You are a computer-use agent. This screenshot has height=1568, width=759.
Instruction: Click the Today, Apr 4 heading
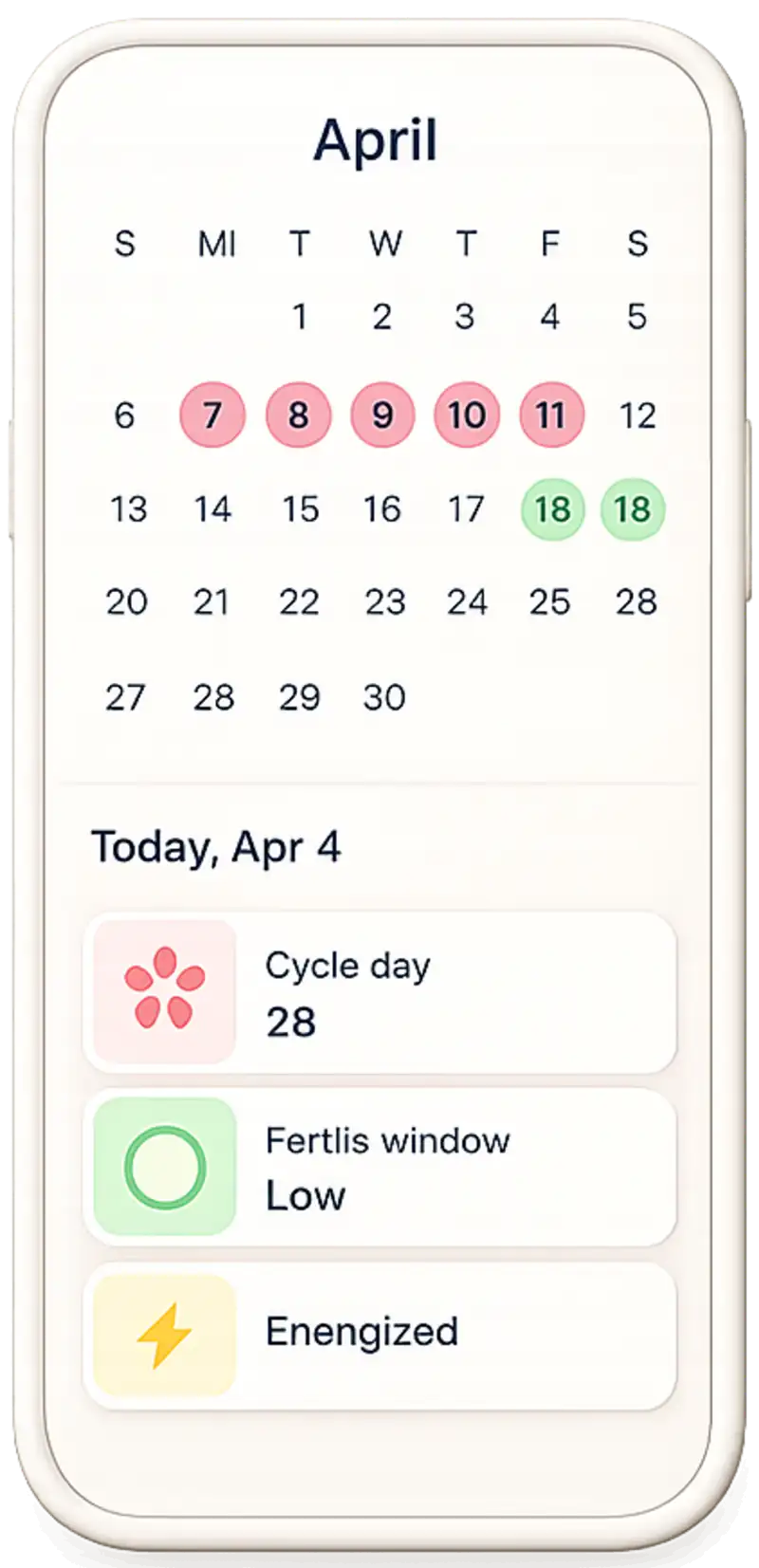point(219,847)
